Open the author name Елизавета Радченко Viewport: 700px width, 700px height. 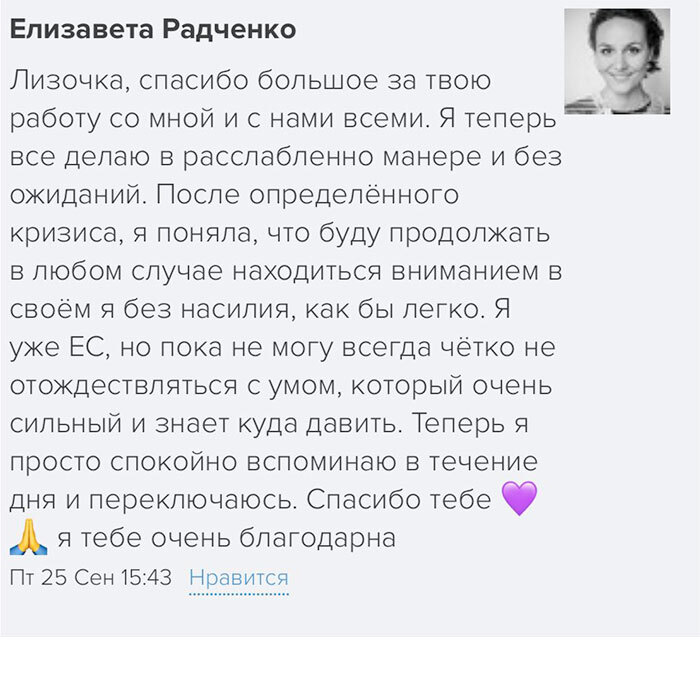(153, 30)
